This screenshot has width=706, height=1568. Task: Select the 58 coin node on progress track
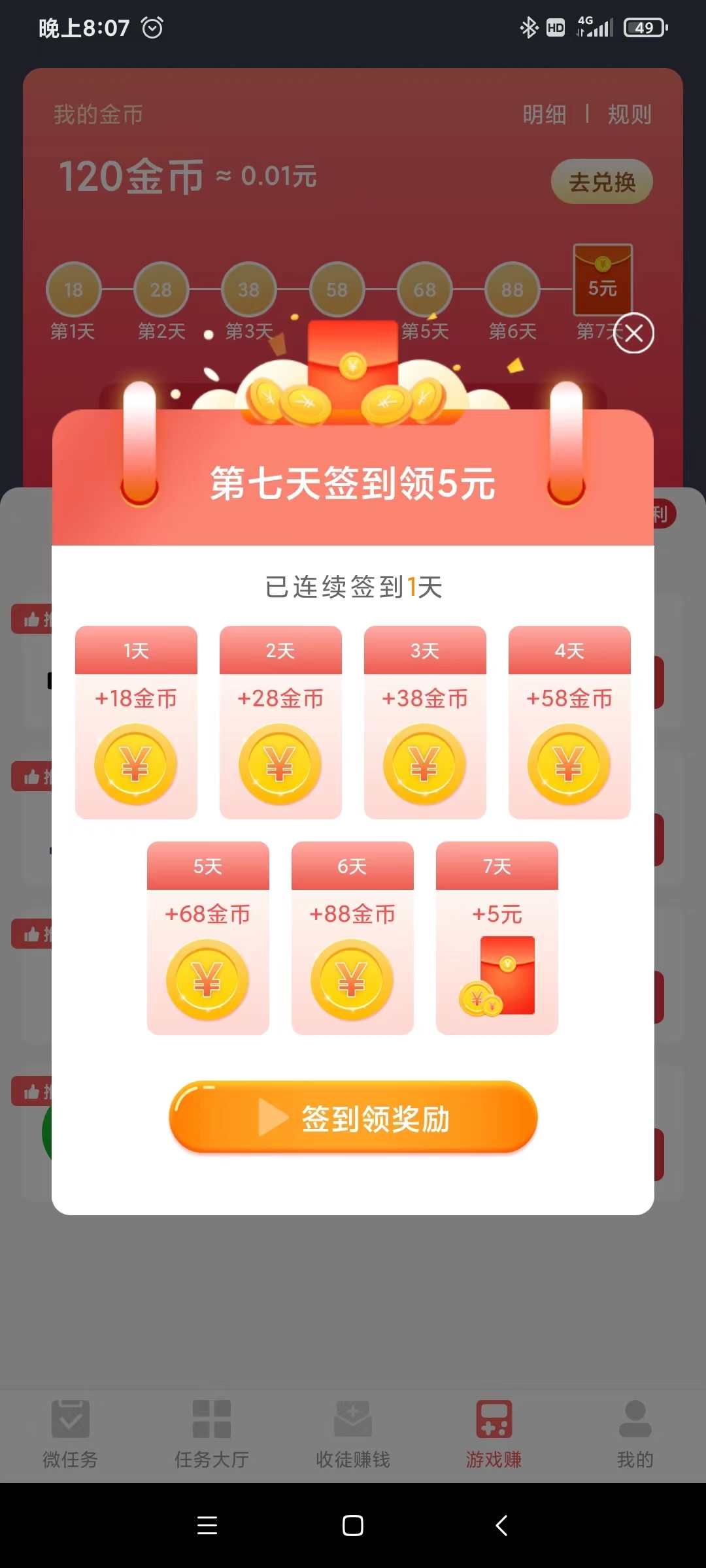pos(337,289)
